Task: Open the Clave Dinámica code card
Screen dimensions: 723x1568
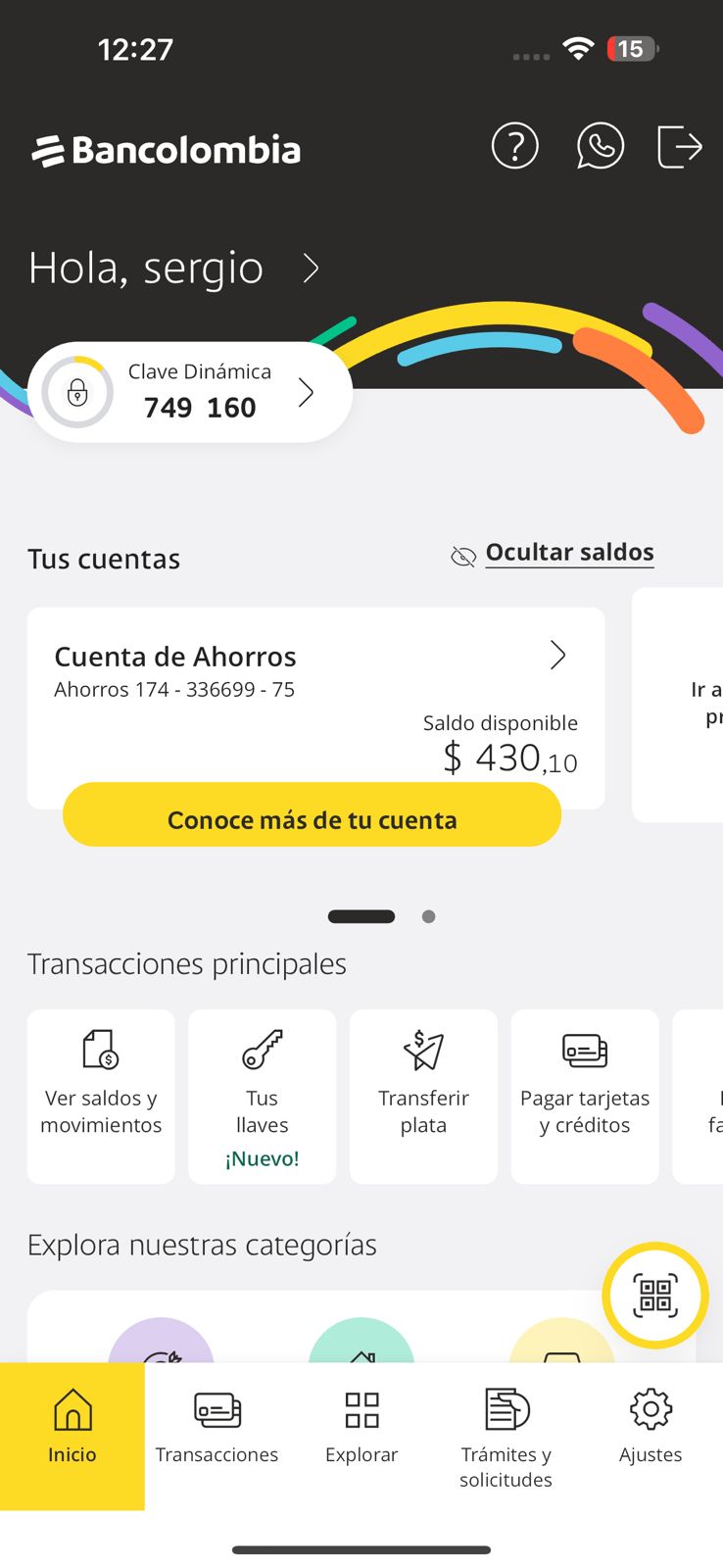Action: pyautogui.click(x=190, y=392)
